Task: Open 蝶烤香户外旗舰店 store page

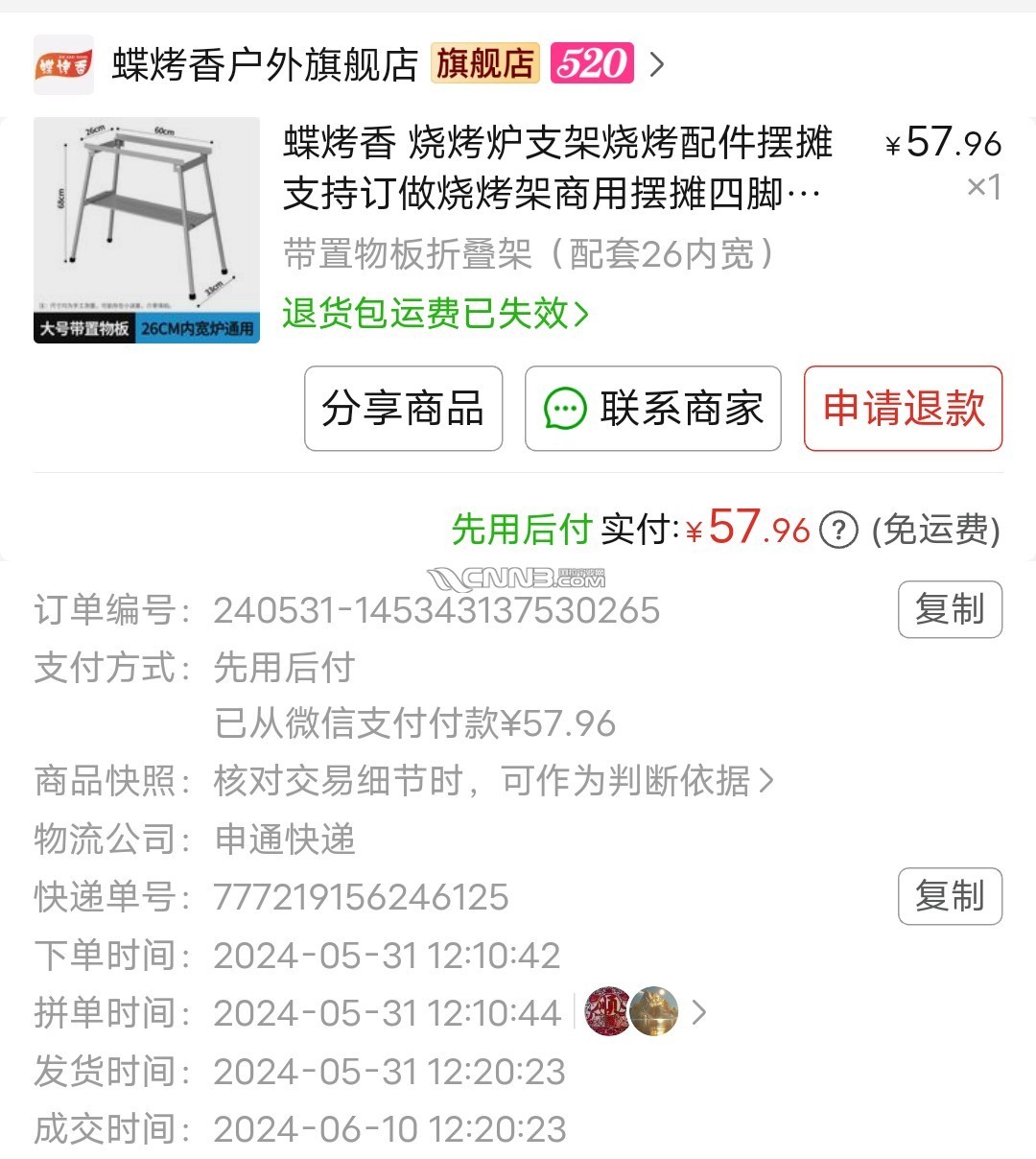Action: pos(265,64)
